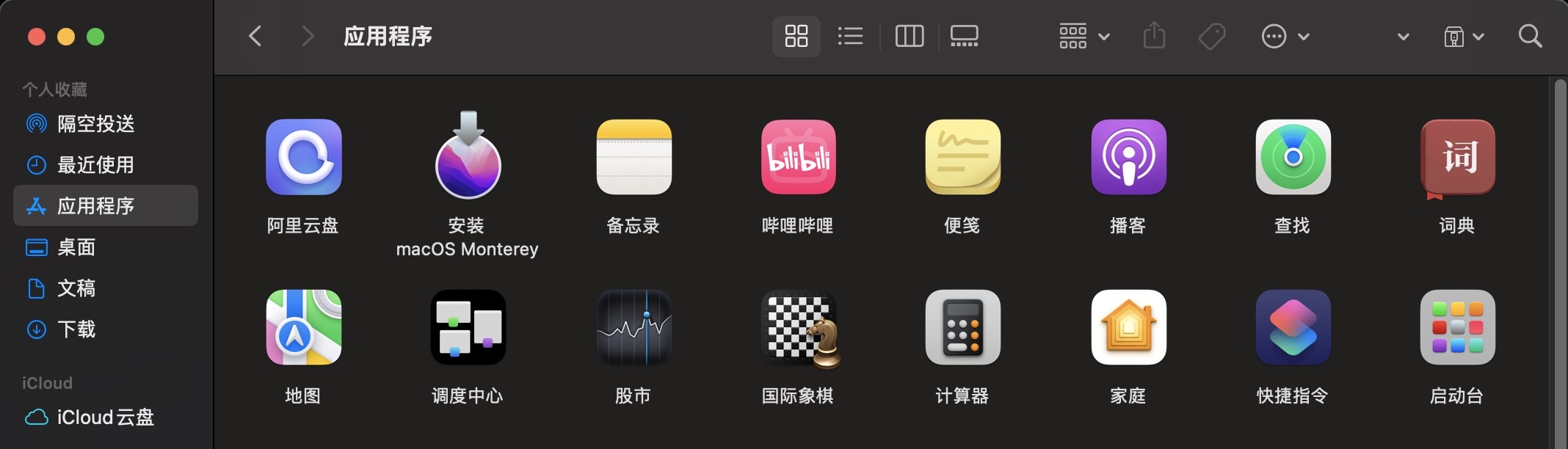The image size is (1568, 449).
Task: Switch to gallery view
Action: point(964,36)
